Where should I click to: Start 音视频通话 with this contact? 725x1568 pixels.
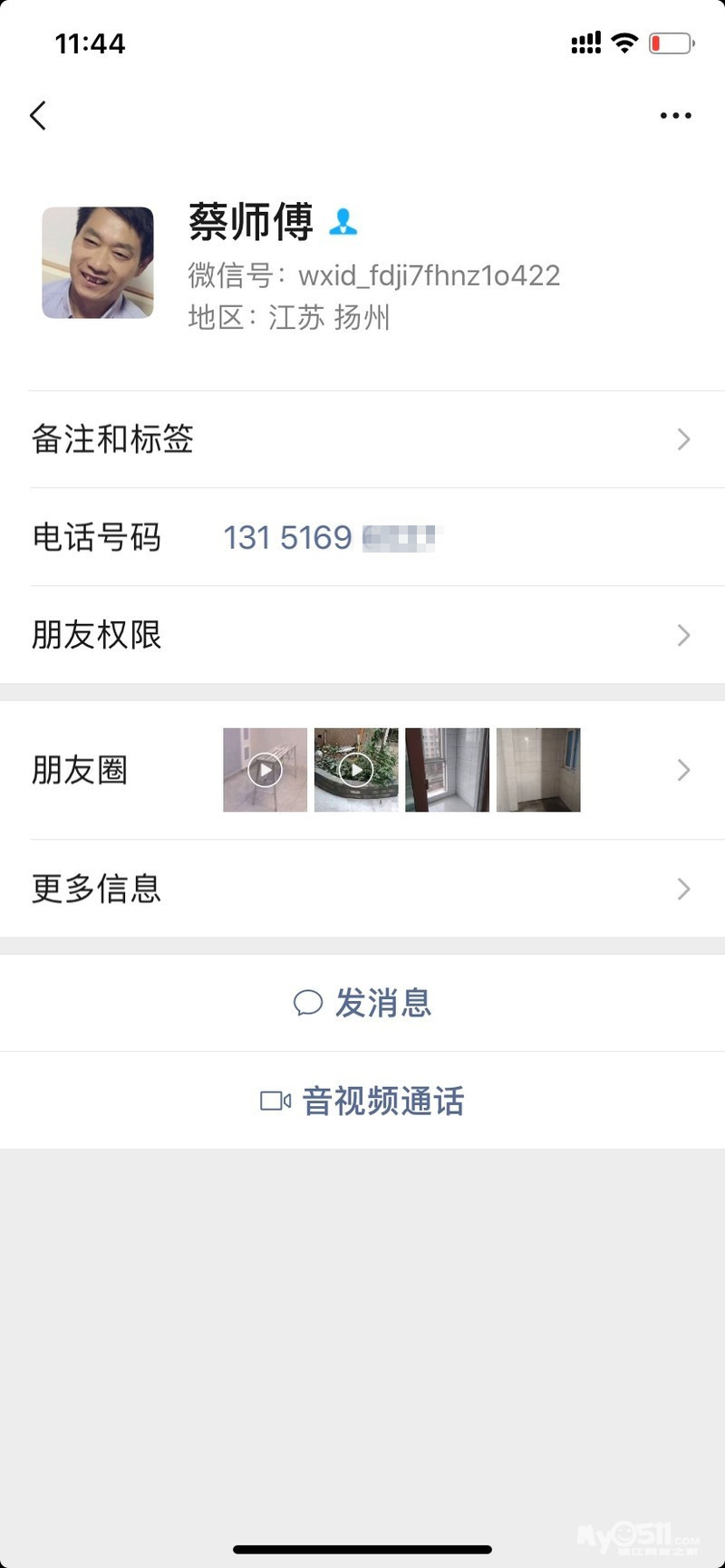coord(362,1101)
